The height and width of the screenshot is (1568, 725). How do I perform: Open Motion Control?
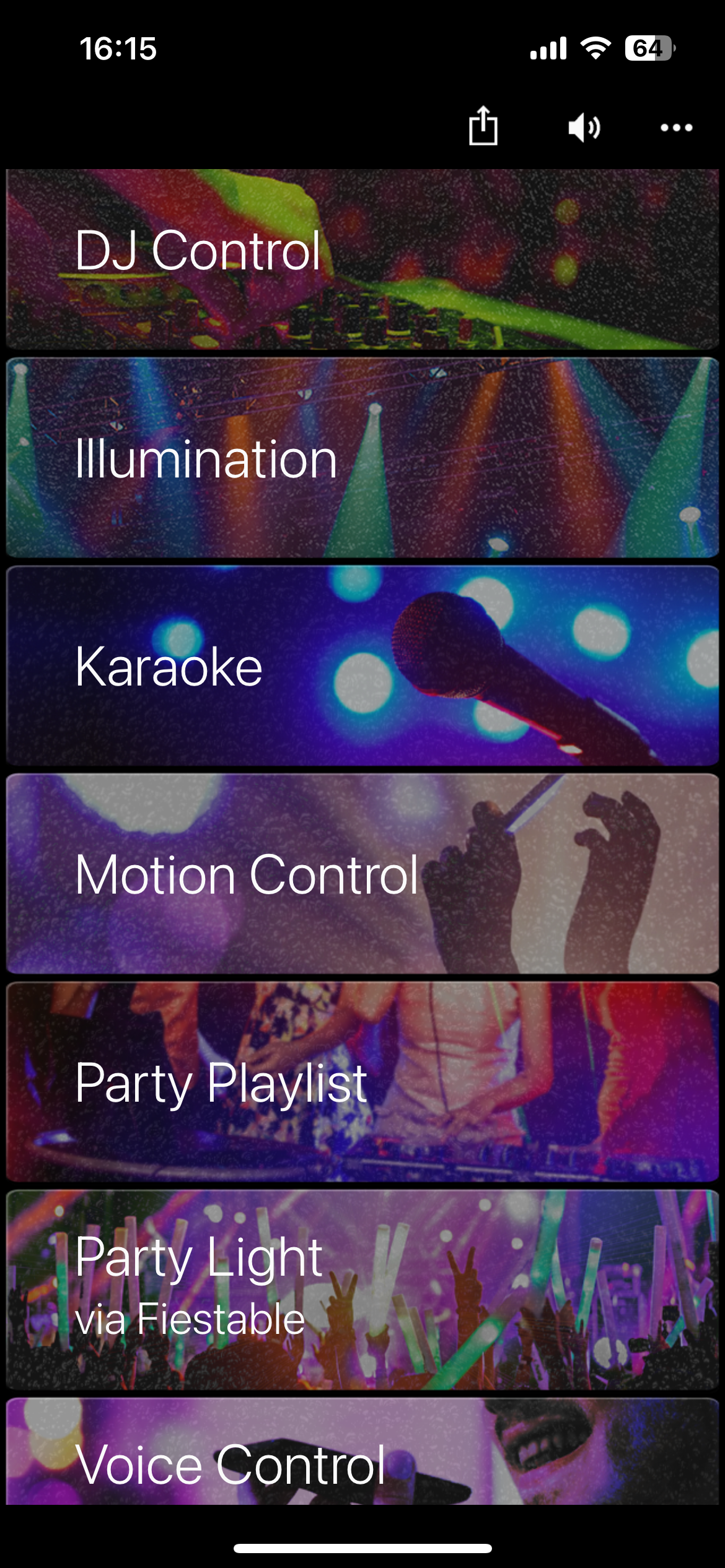point(362,874)
